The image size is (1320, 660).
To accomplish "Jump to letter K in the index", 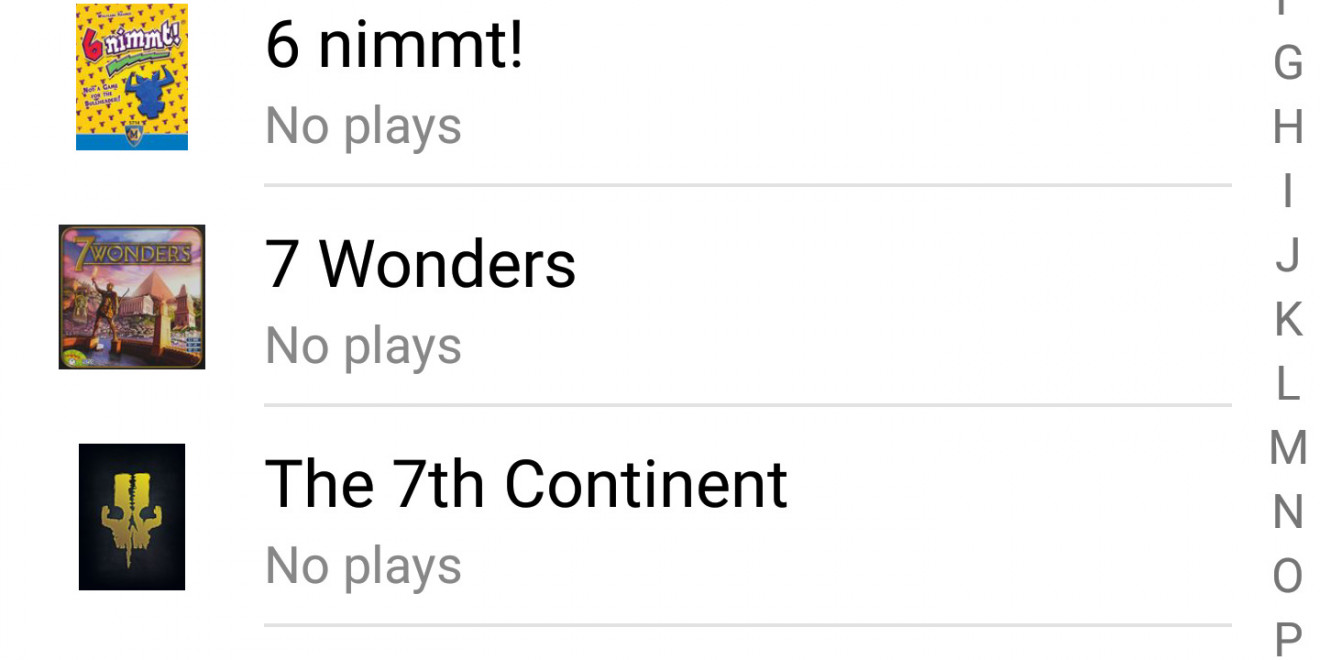I will pos(1288,320).
